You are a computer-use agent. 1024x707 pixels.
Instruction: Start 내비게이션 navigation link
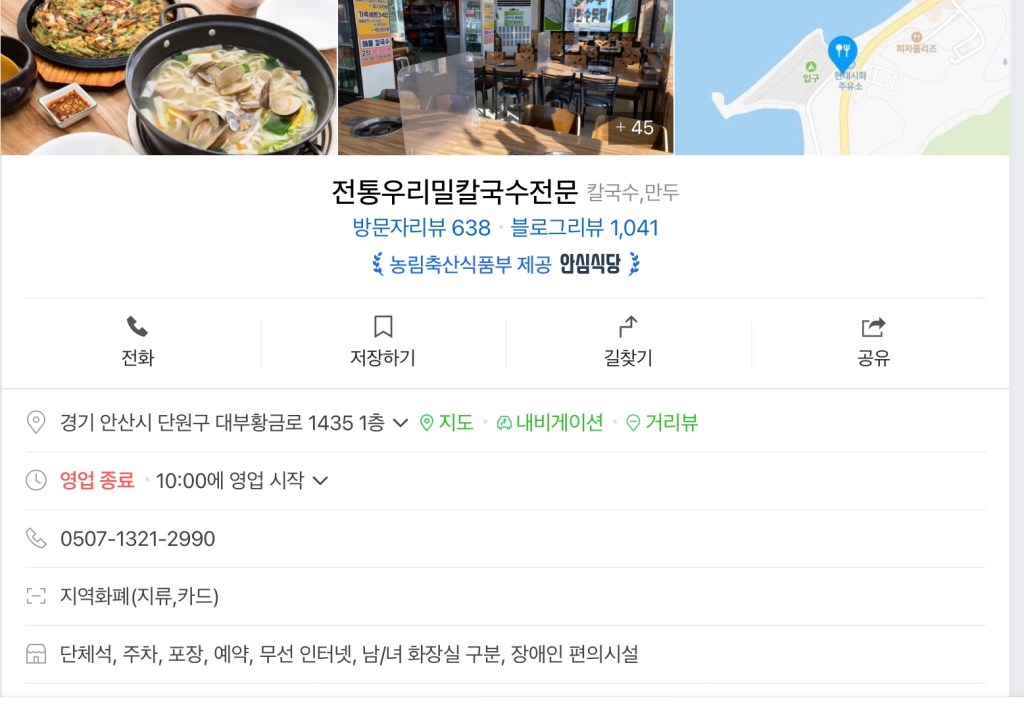coord(550,423)
